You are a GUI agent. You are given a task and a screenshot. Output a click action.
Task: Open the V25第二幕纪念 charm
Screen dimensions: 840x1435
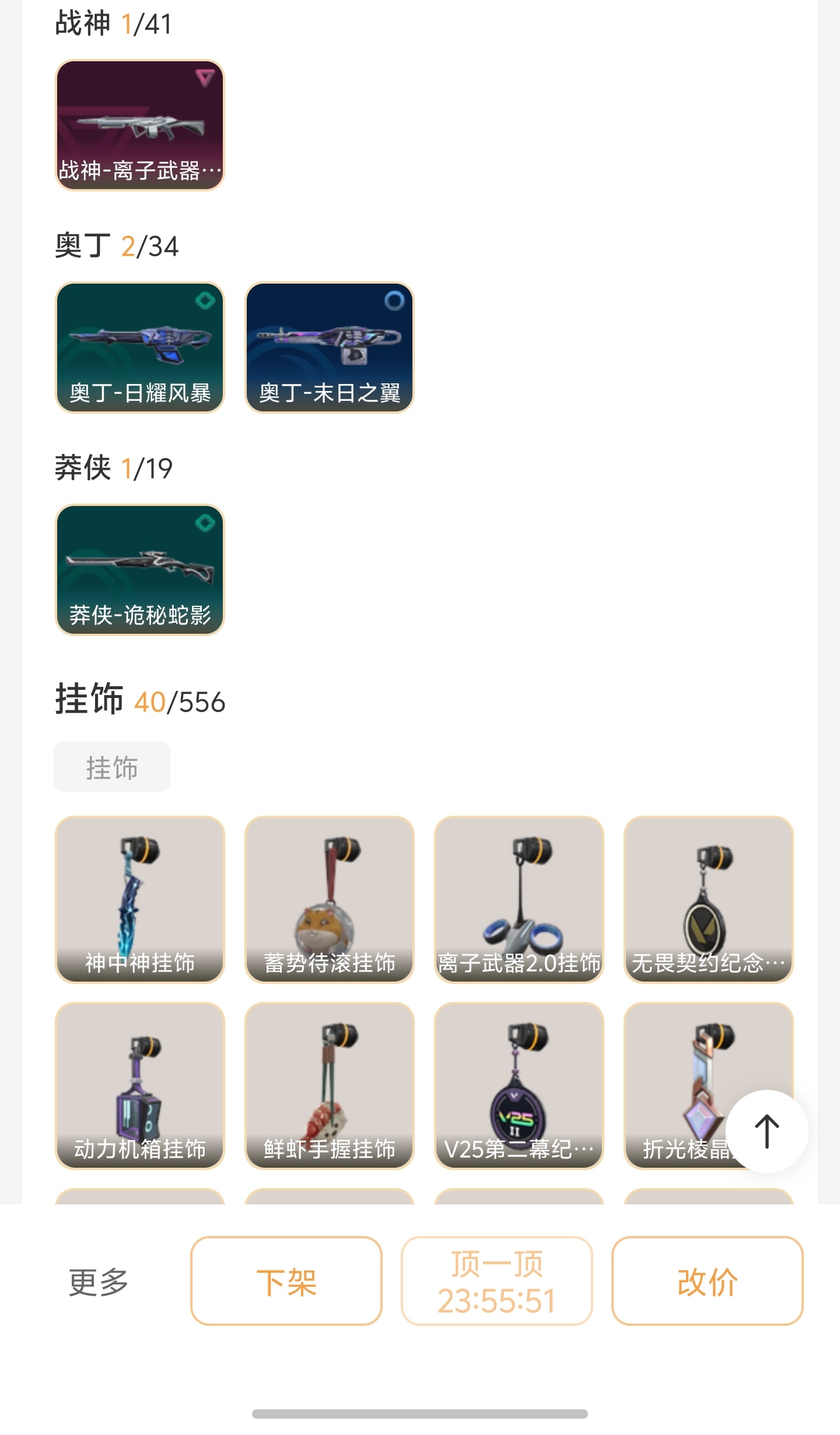pyautogui.click(x=519, y=1085)
